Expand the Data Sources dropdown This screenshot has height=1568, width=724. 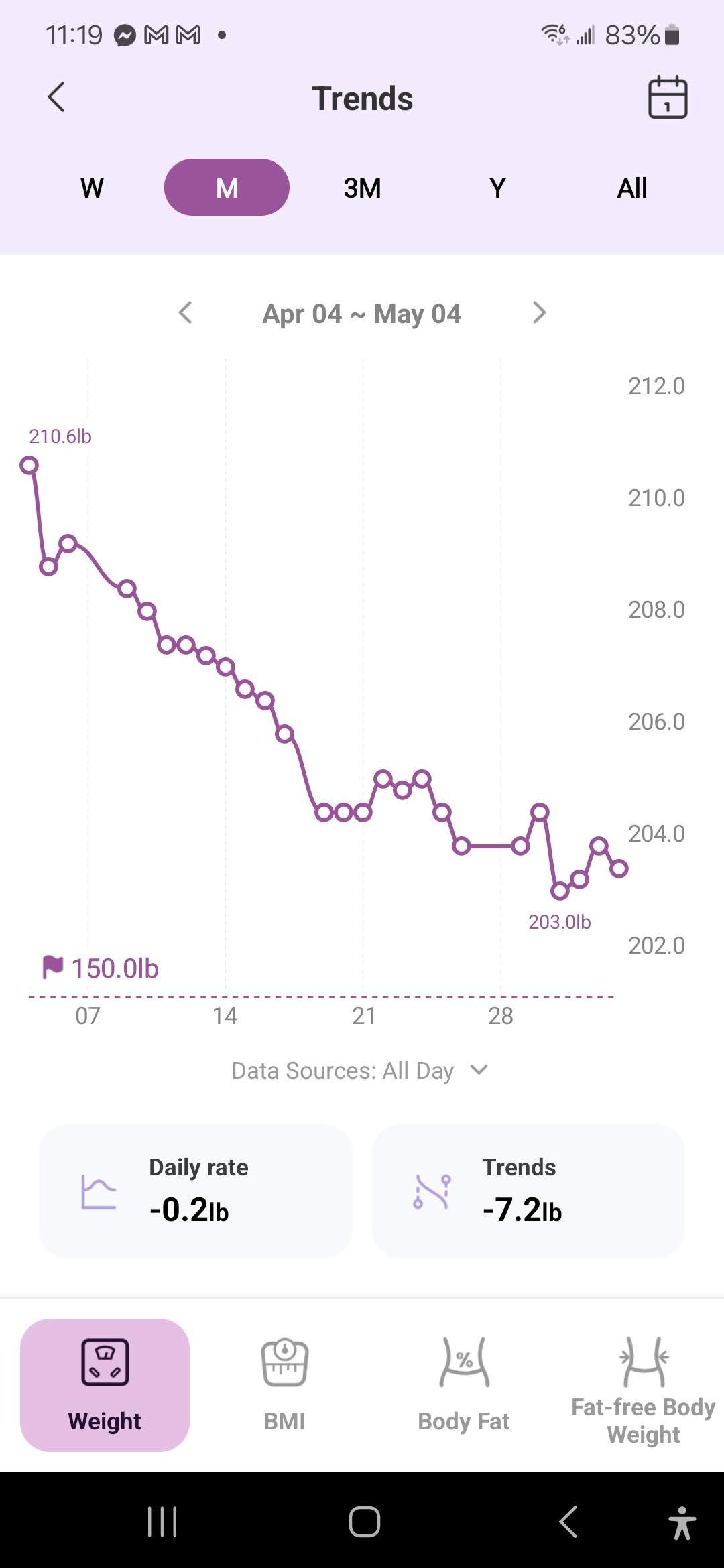click(360, 1071)
